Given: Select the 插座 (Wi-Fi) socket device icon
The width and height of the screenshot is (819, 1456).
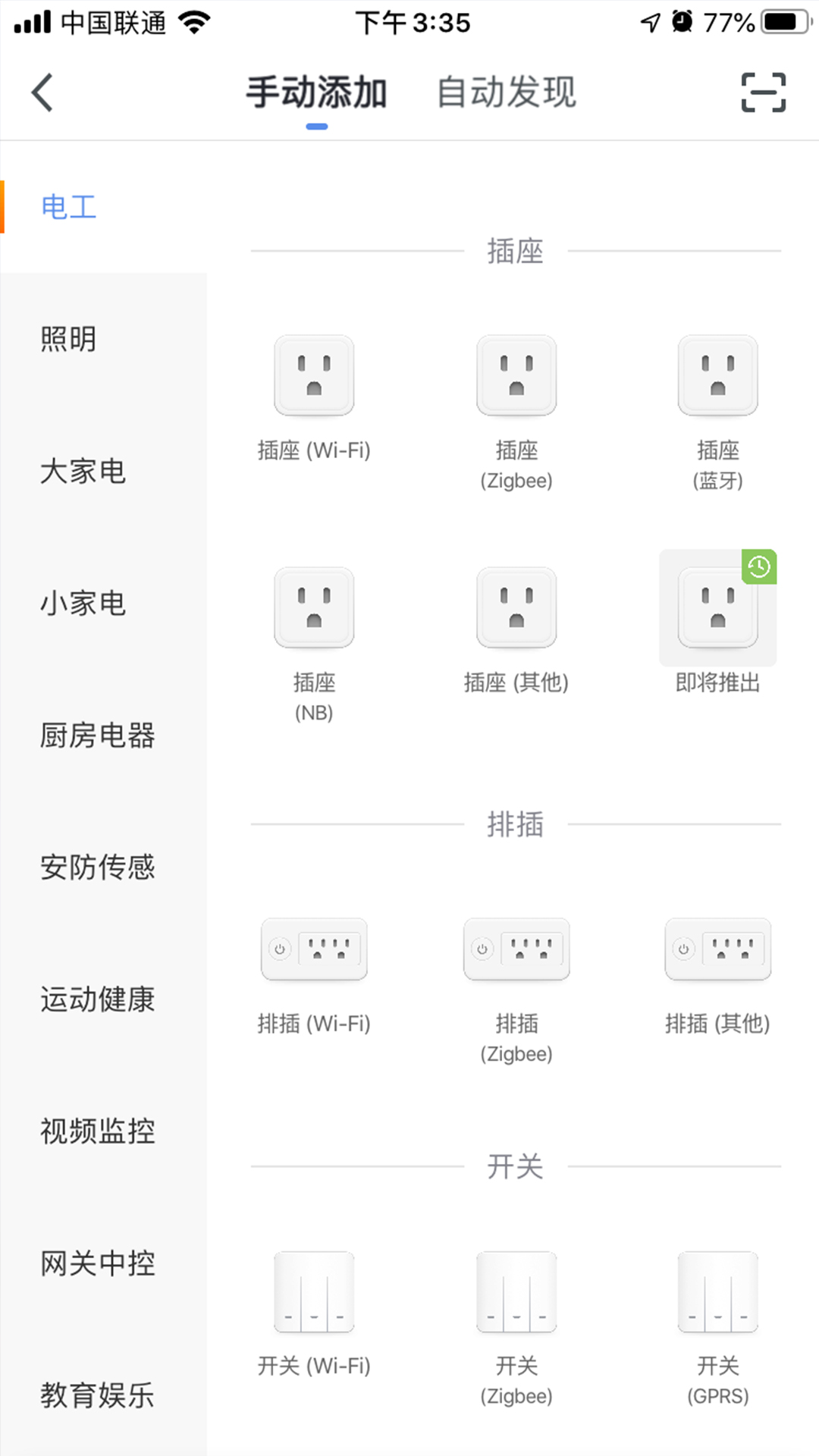Looking at the screenshot, I should (x=313, y=377).
